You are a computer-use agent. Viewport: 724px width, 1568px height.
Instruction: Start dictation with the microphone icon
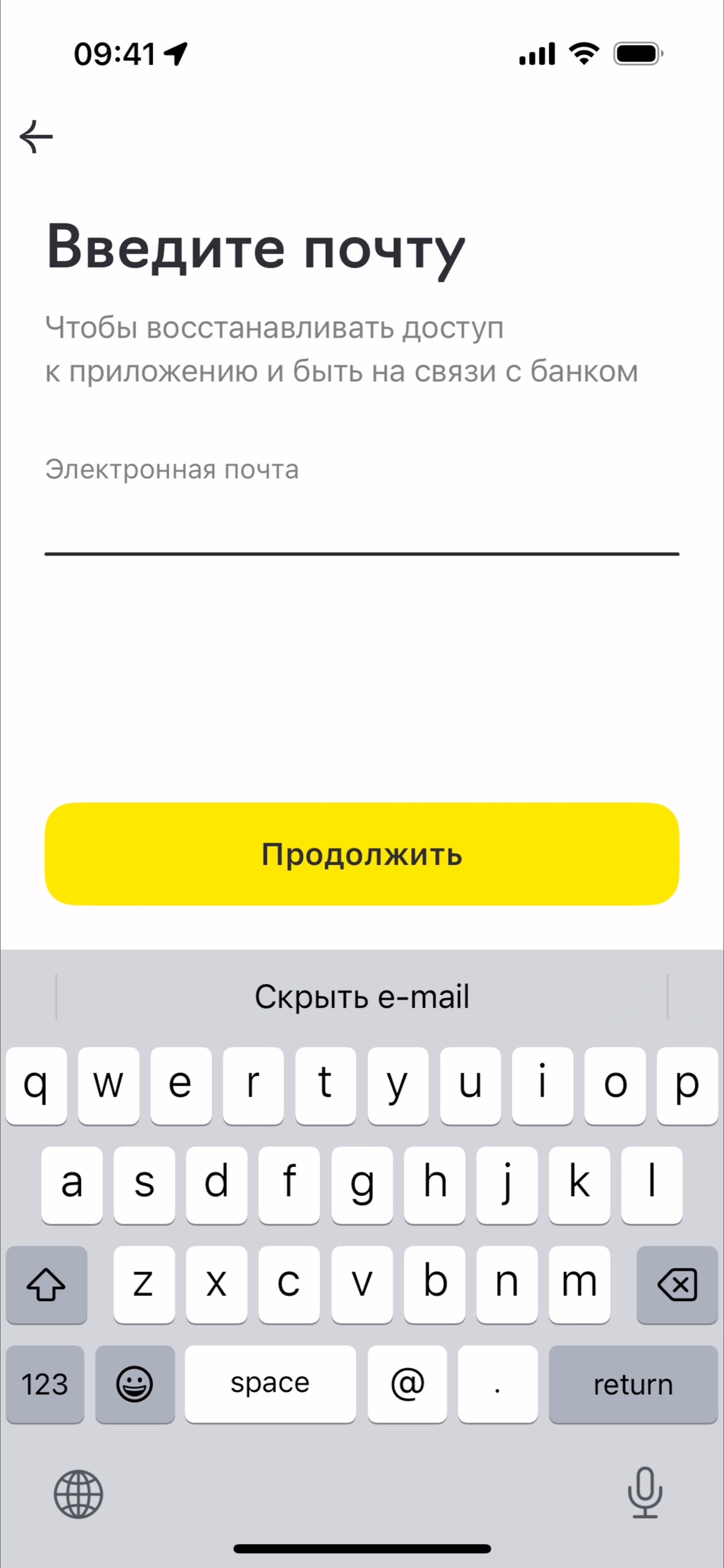click(x=645, y=1492)
